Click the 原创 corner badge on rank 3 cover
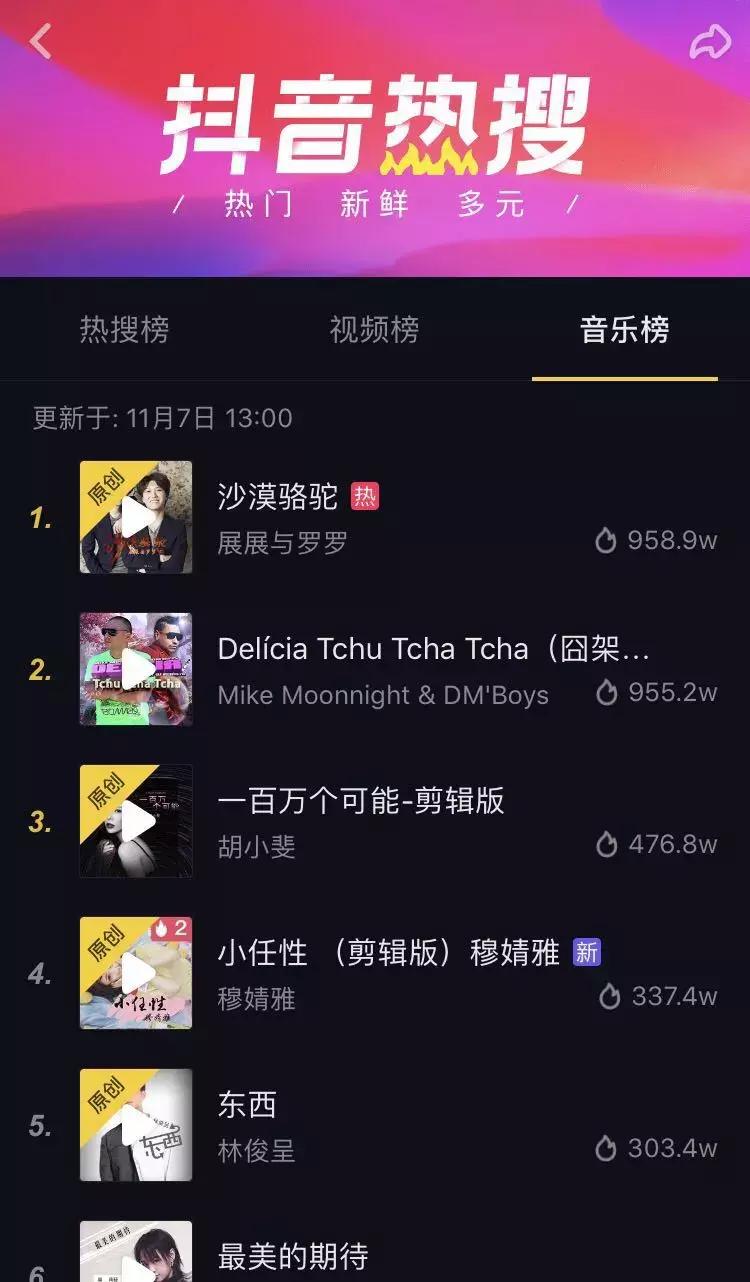Image resolution: width=750 pixels, height=1282 pixels. pos(106,787)
